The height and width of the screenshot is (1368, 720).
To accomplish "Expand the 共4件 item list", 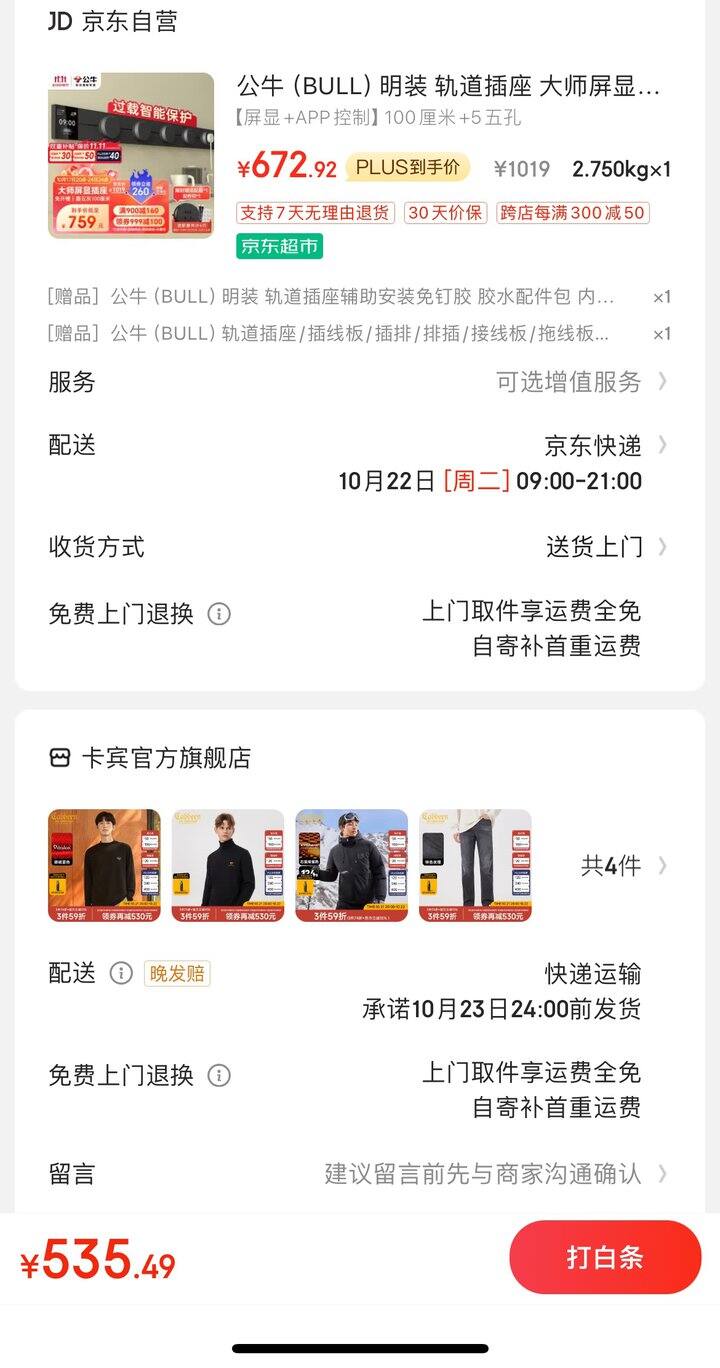I will pyautogui.click(x=625, y=865).
